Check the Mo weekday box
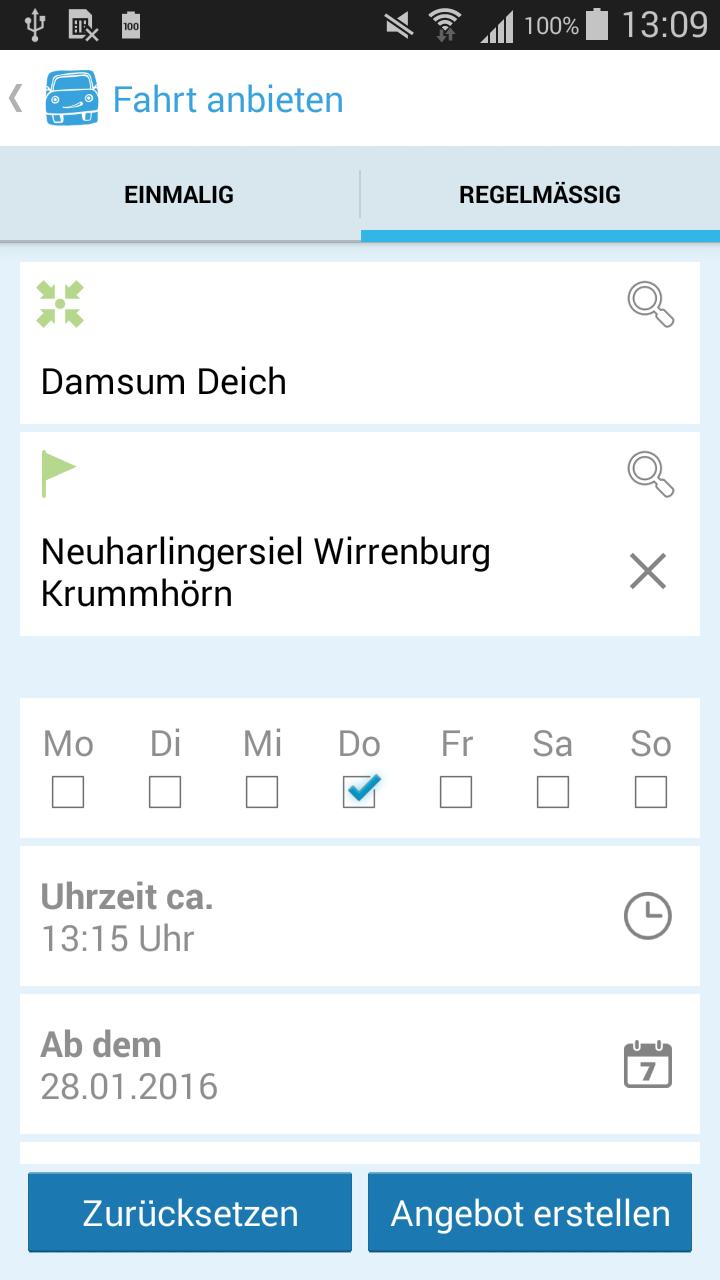This screenshot has width=720, height=1280. [x=68, y=793]
